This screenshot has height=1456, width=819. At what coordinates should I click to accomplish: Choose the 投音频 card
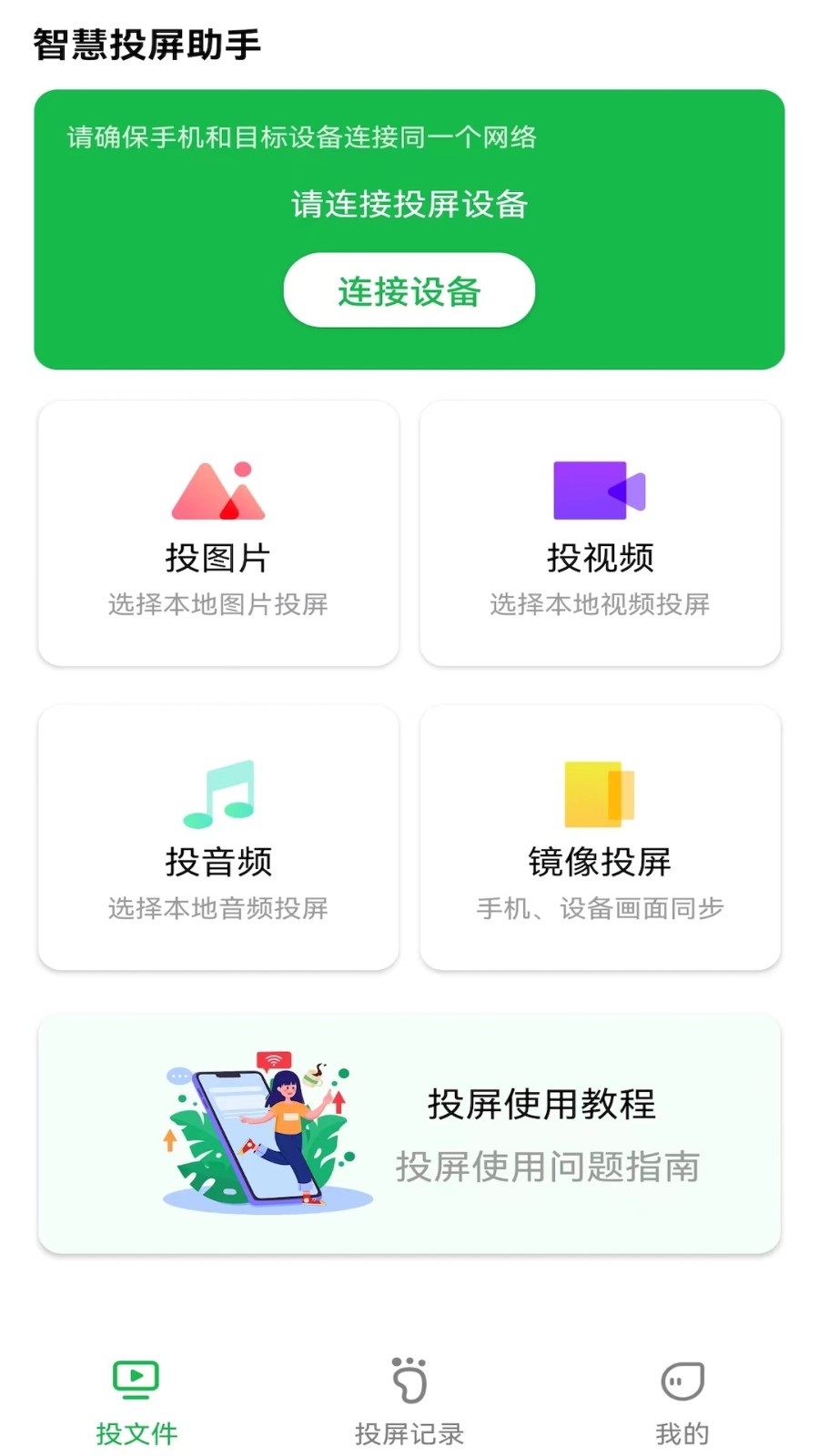click(218, 838)
